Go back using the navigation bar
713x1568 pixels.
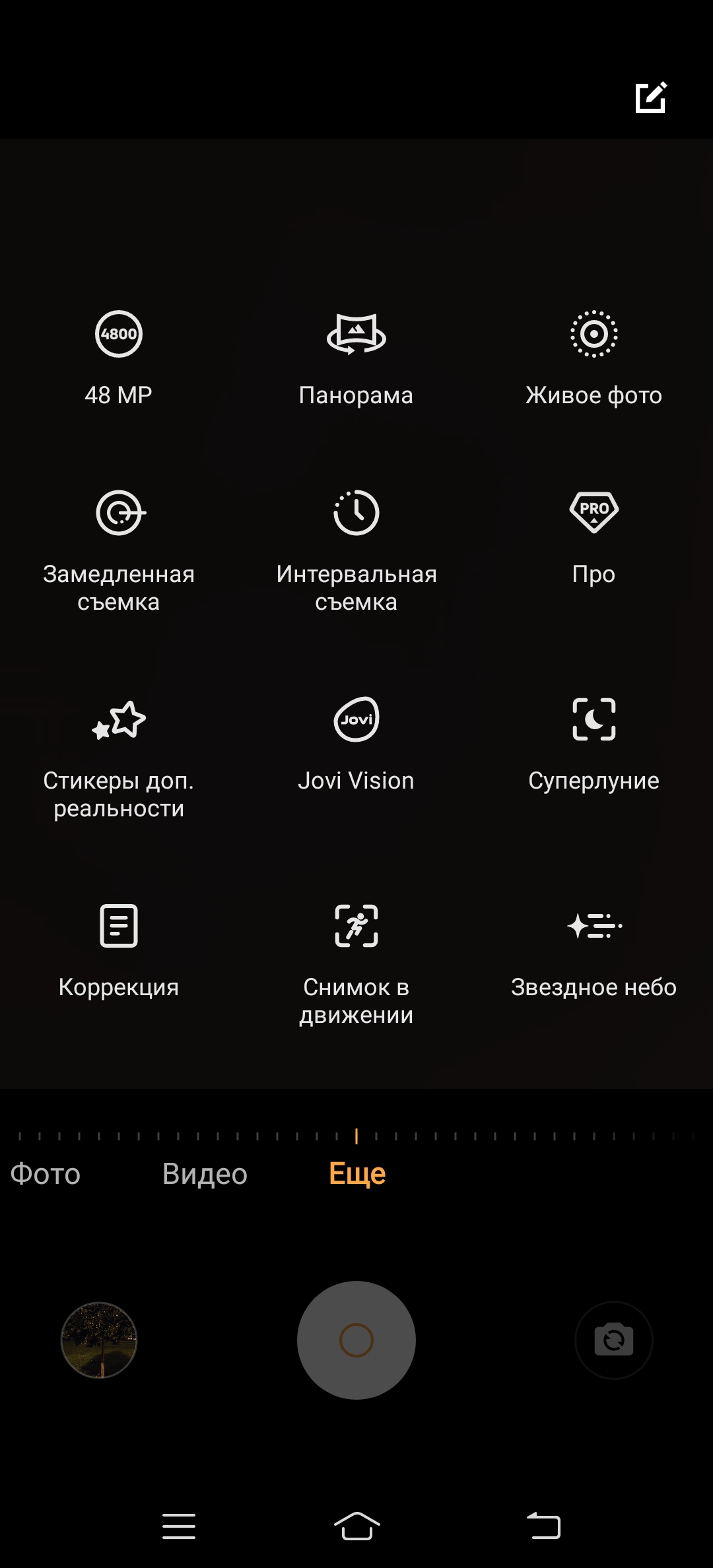pyautogui.click(x=544, y=1526)
